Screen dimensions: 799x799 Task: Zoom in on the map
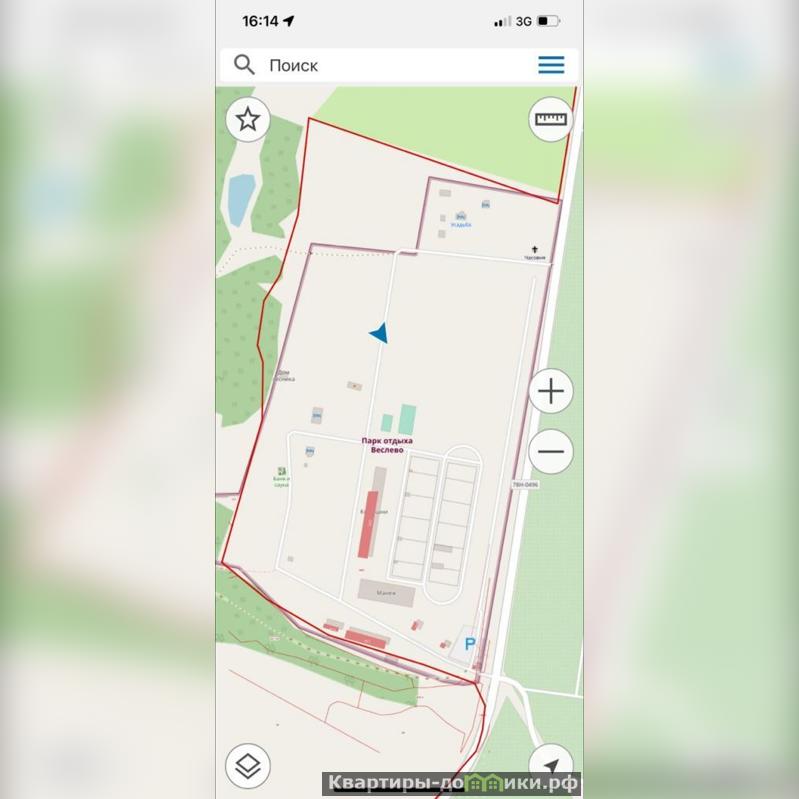click(x=551, y=391)
